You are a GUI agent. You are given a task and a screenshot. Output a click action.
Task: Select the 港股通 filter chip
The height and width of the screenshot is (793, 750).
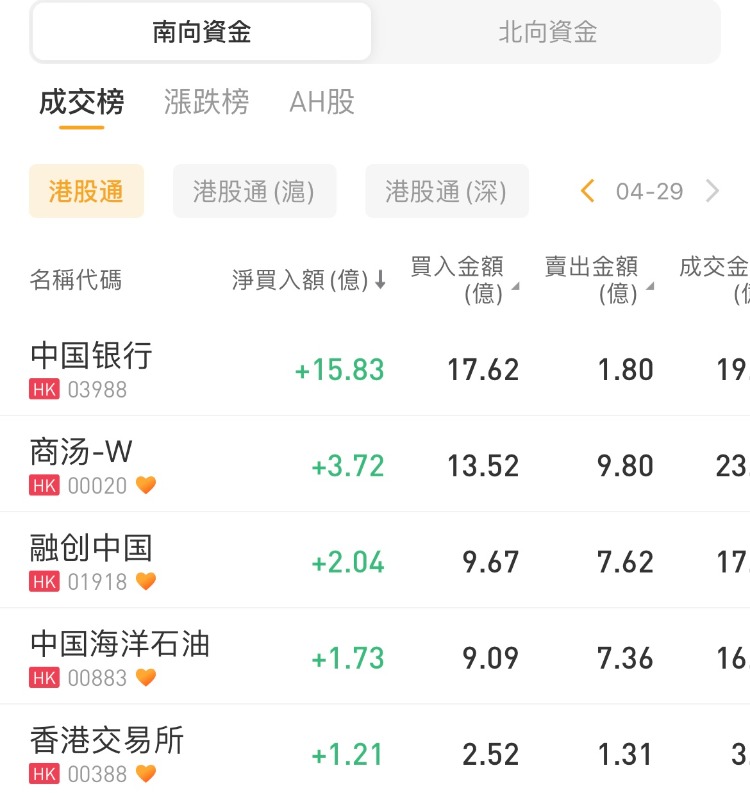click(86, 191)
